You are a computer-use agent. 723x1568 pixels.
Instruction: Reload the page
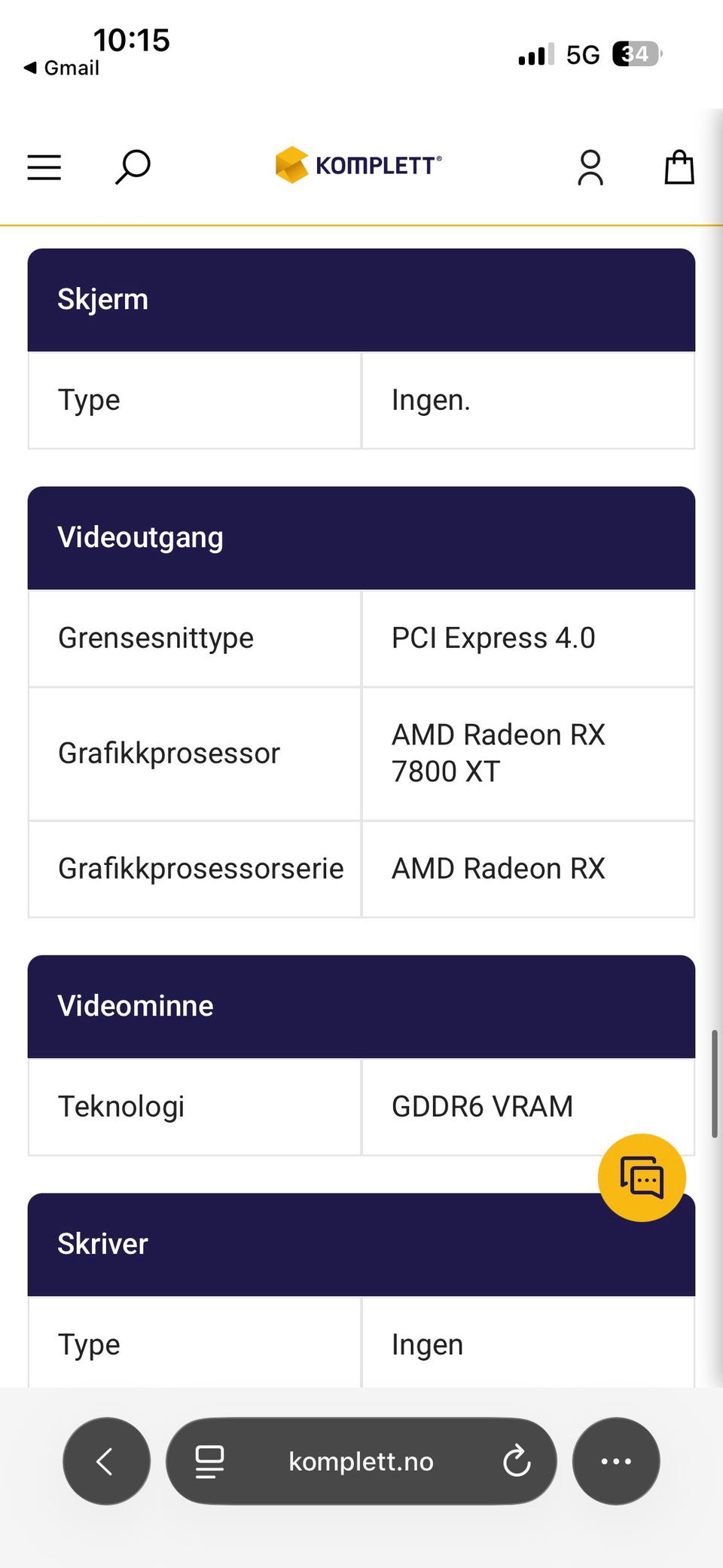point(517,1461)
